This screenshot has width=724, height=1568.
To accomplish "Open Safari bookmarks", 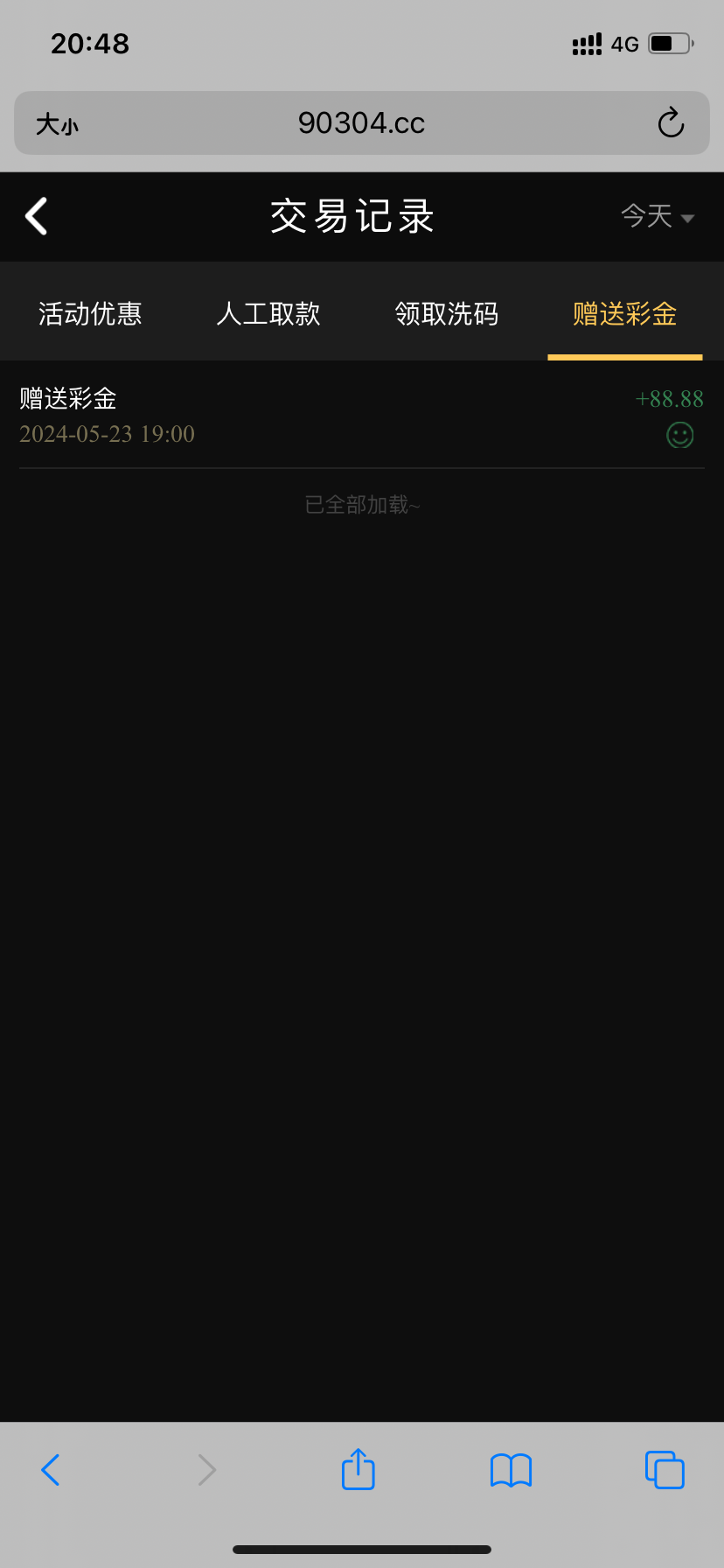I will [512, 1470].
